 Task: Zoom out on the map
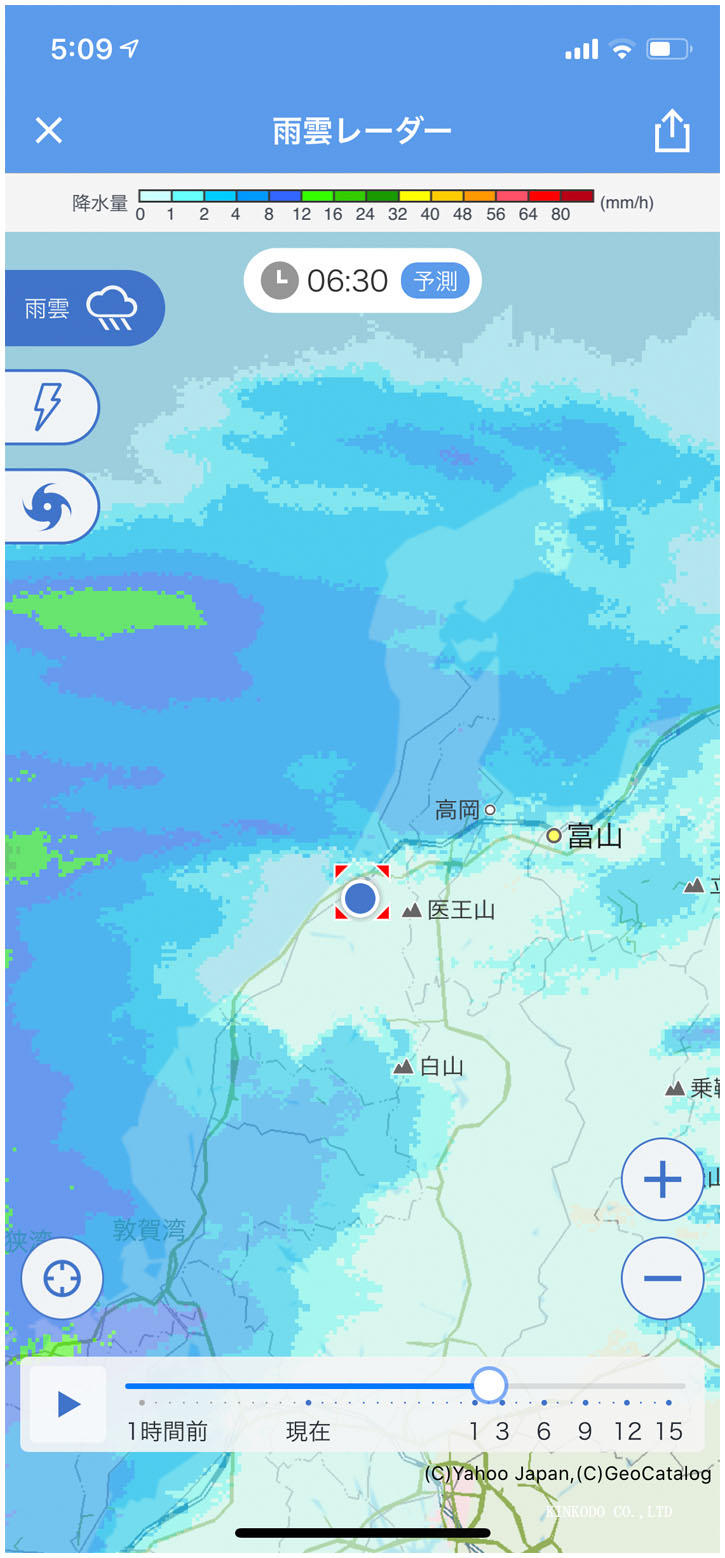662,1278
